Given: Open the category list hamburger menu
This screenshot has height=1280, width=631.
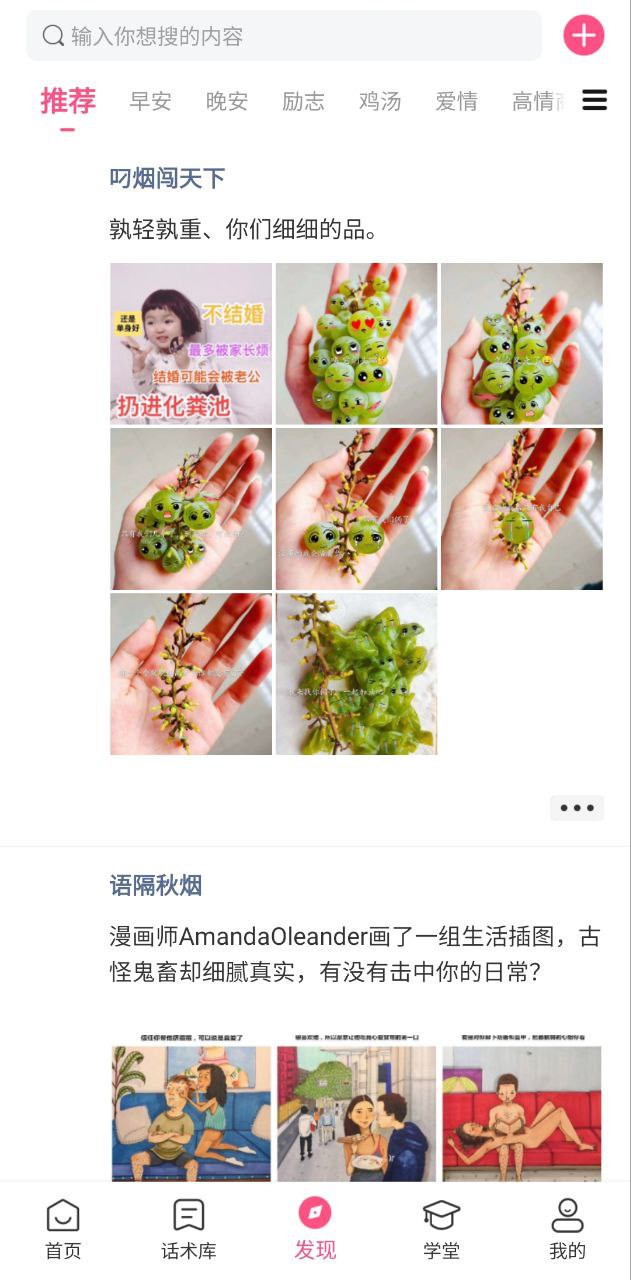Looking at the screenshot, I should (x=595, y=100).
